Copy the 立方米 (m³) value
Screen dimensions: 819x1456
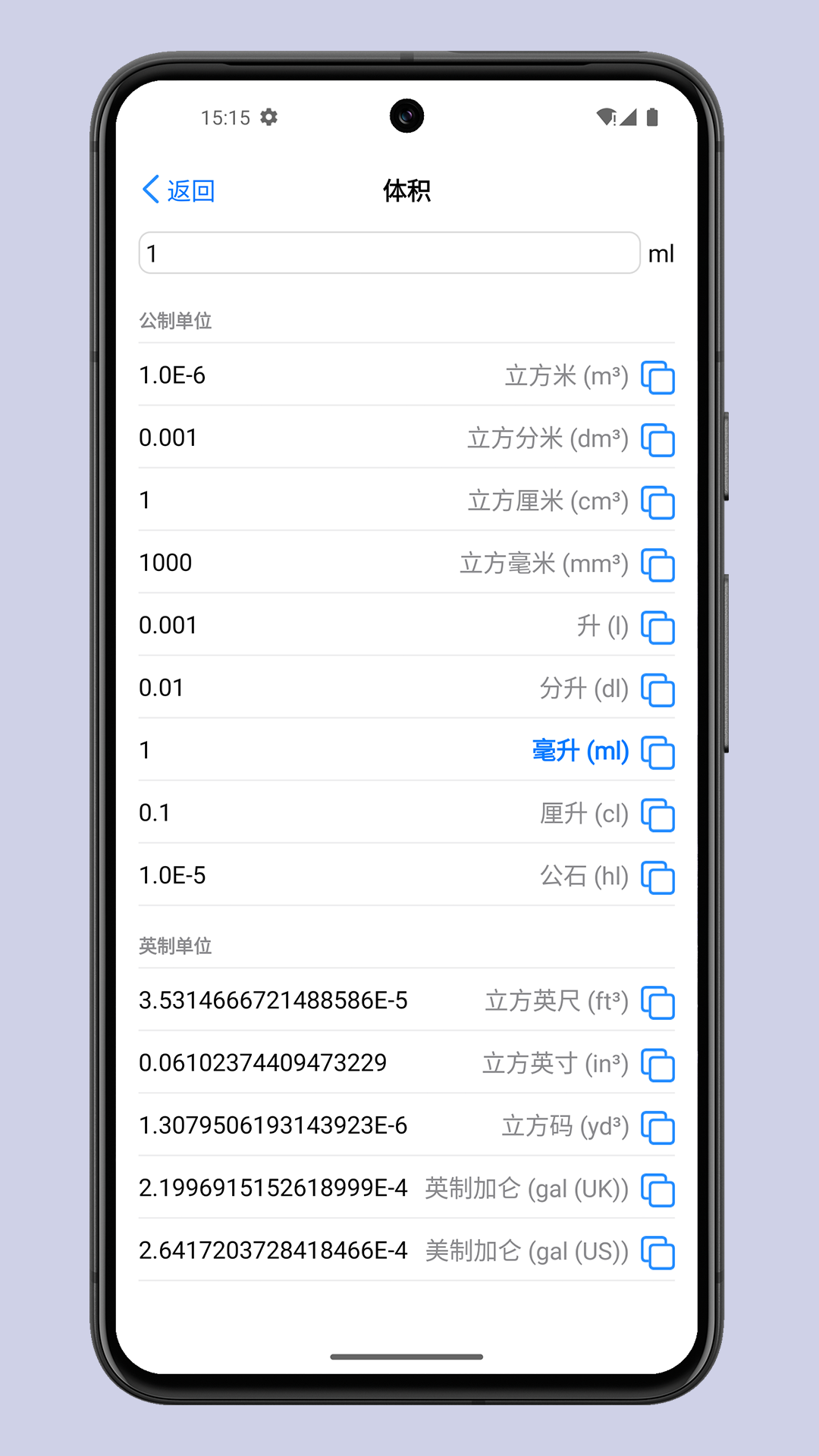657,377
